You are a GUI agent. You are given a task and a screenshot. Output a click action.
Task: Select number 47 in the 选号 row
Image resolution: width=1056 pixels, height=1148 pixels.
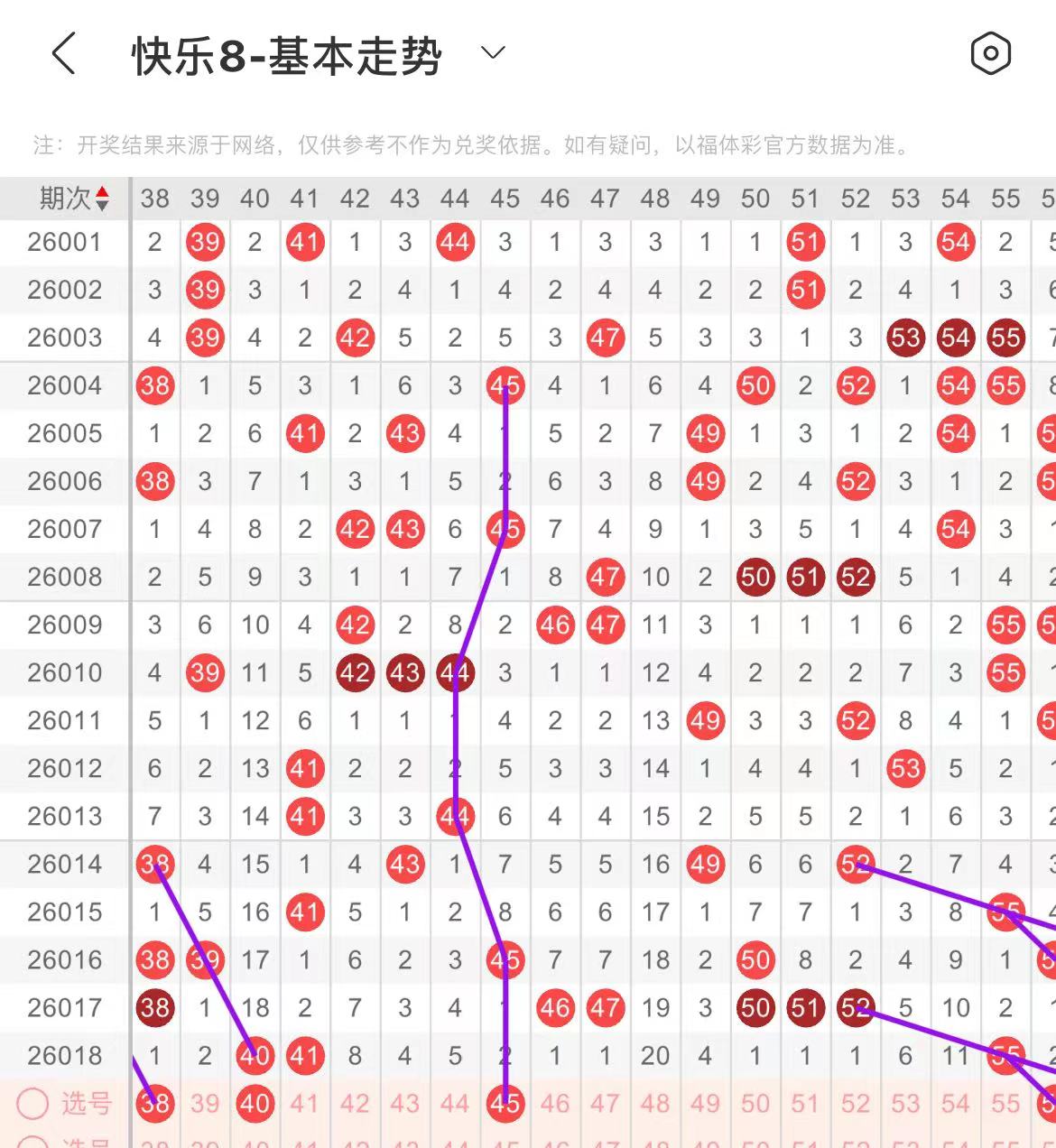[605, 1103]
